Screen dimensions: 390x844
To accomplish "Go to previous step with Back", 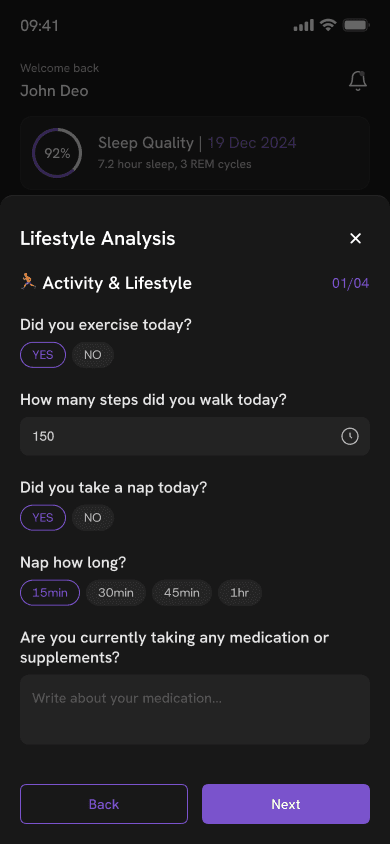I will point(104,804).
